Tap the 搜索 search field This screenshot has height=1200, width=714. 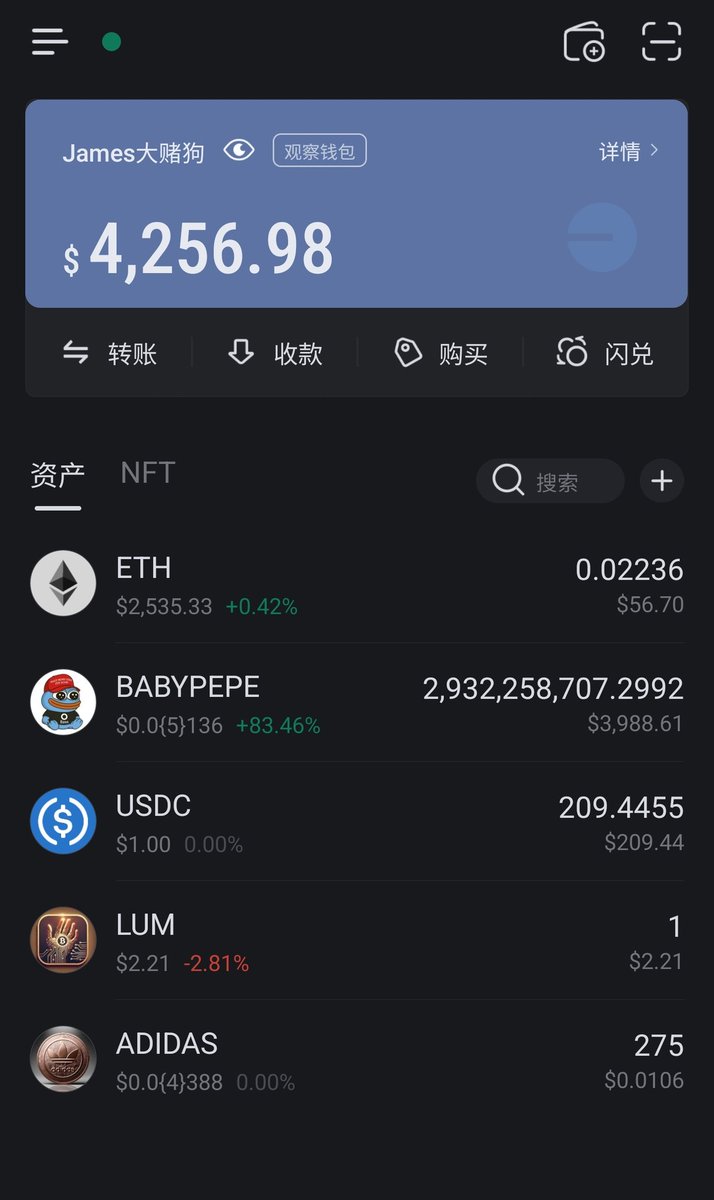point(550,481)
